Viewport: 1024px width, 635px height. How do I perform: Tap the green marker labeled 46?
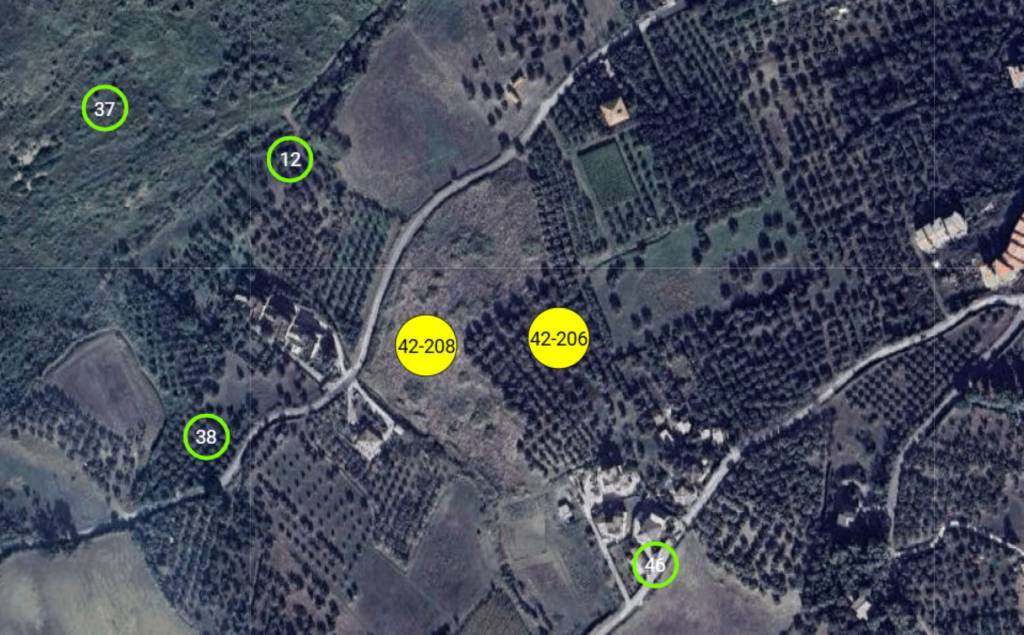tap(655, 565)
